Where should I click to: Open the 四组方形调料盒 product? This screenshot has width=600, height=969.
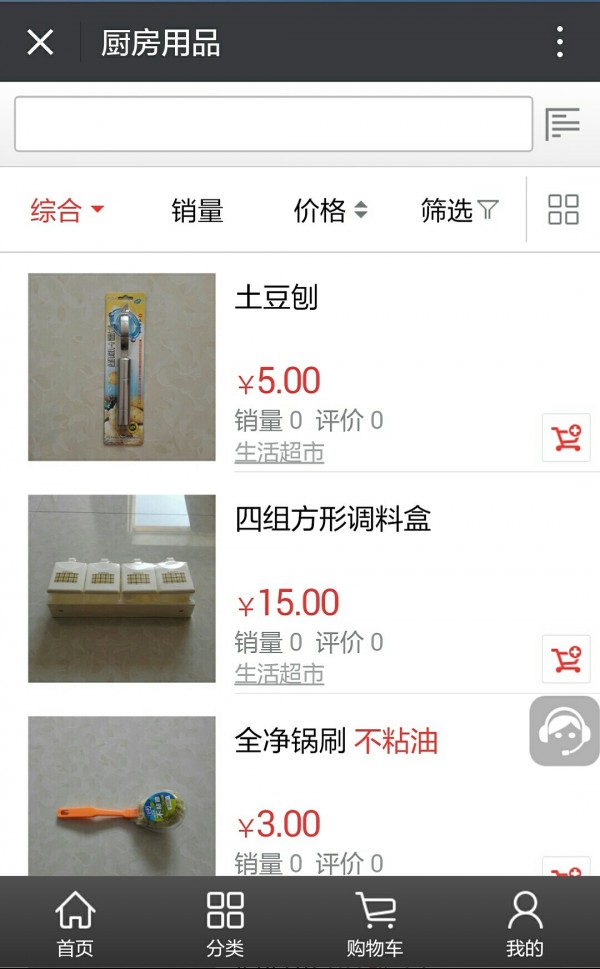pos(332,520)
